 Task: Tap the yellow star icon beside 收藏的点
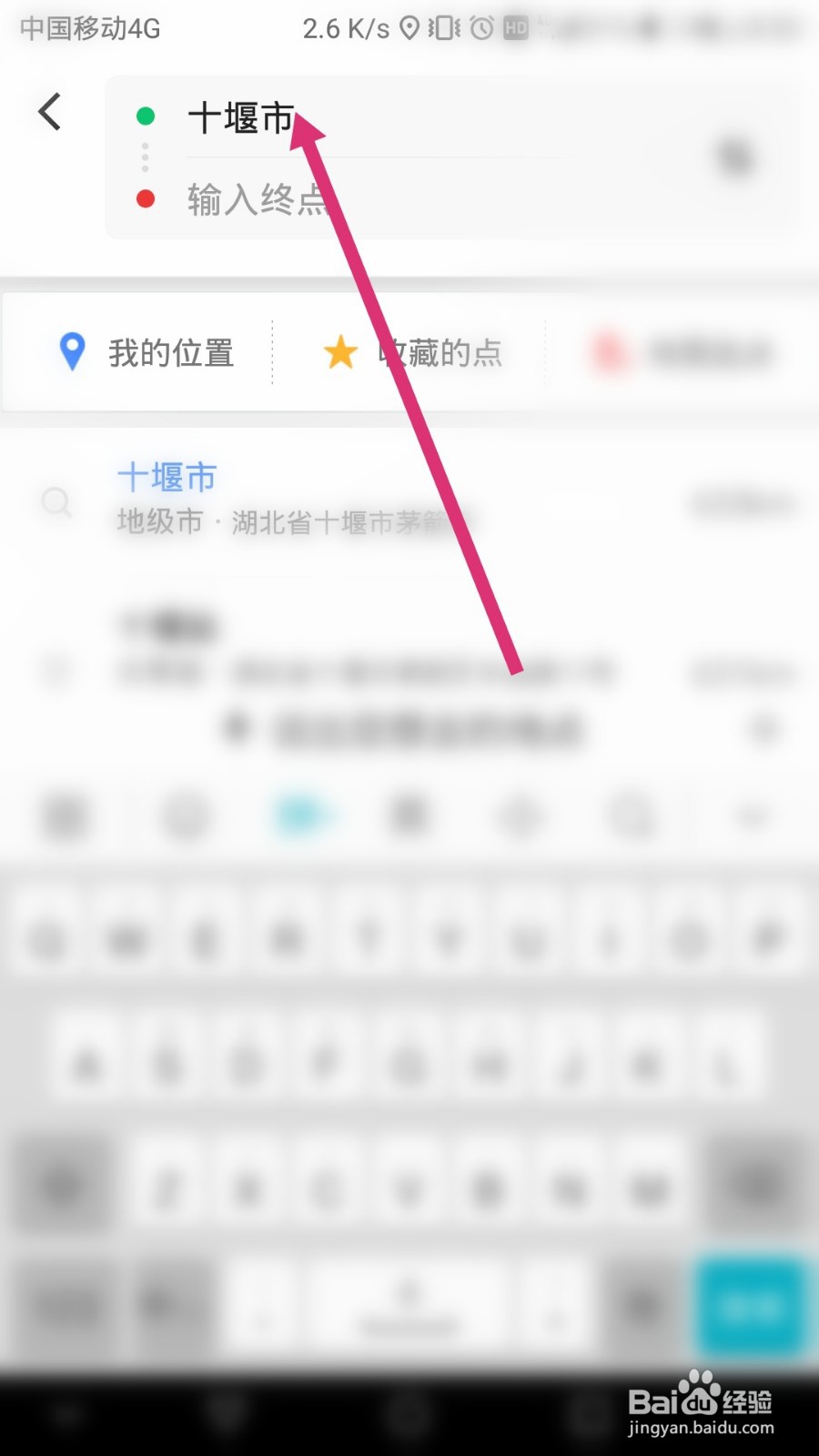coord(339,352)
